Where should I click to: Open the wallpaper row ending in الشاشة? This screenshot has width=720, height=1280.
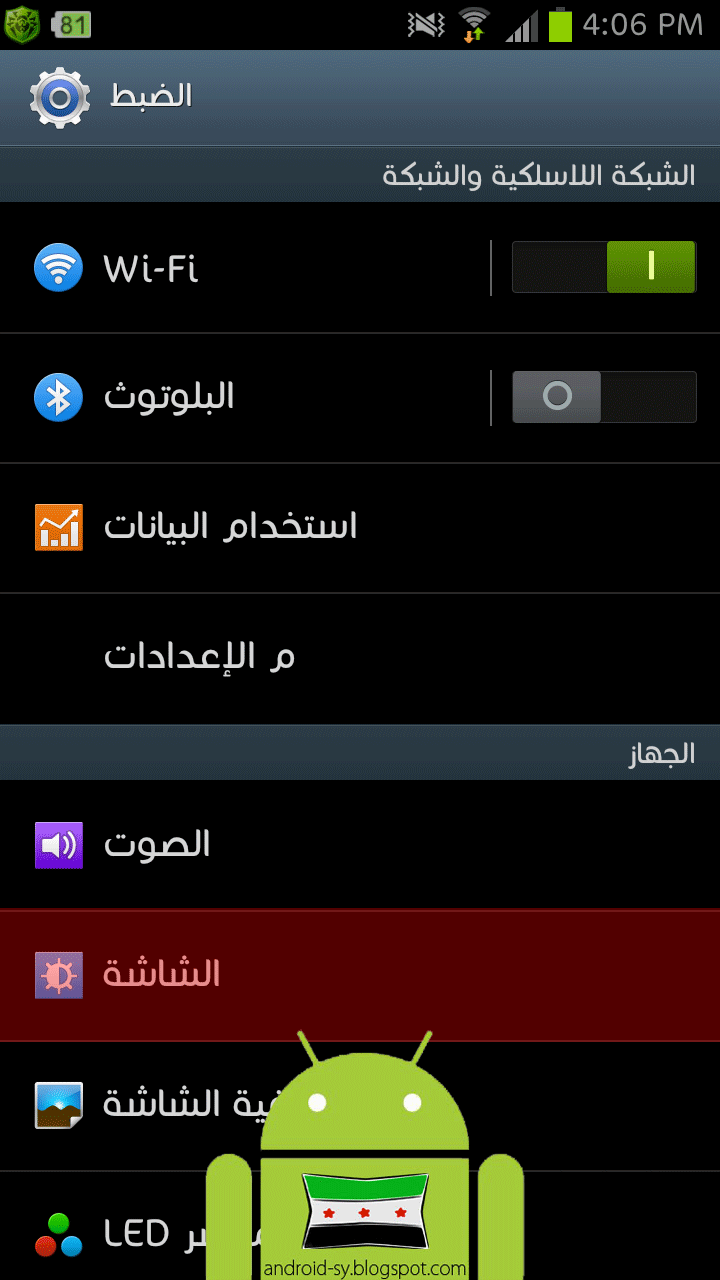[360, 1106]
